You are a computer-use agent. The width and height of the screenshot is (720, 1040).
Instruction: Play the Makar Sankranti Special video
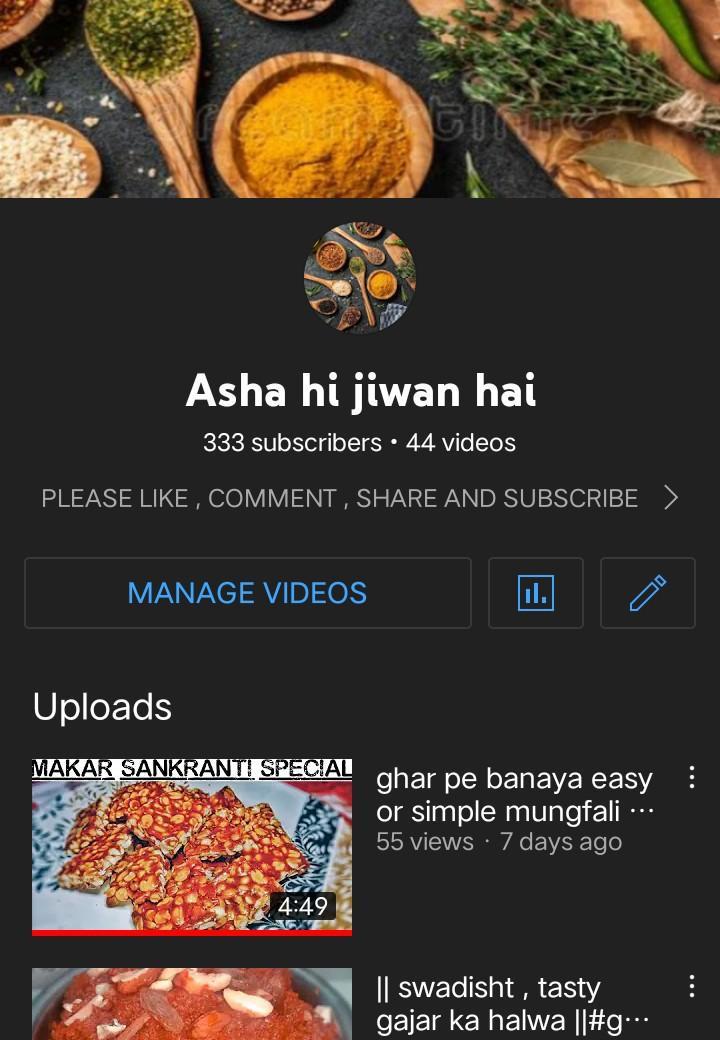click(192, 846)
